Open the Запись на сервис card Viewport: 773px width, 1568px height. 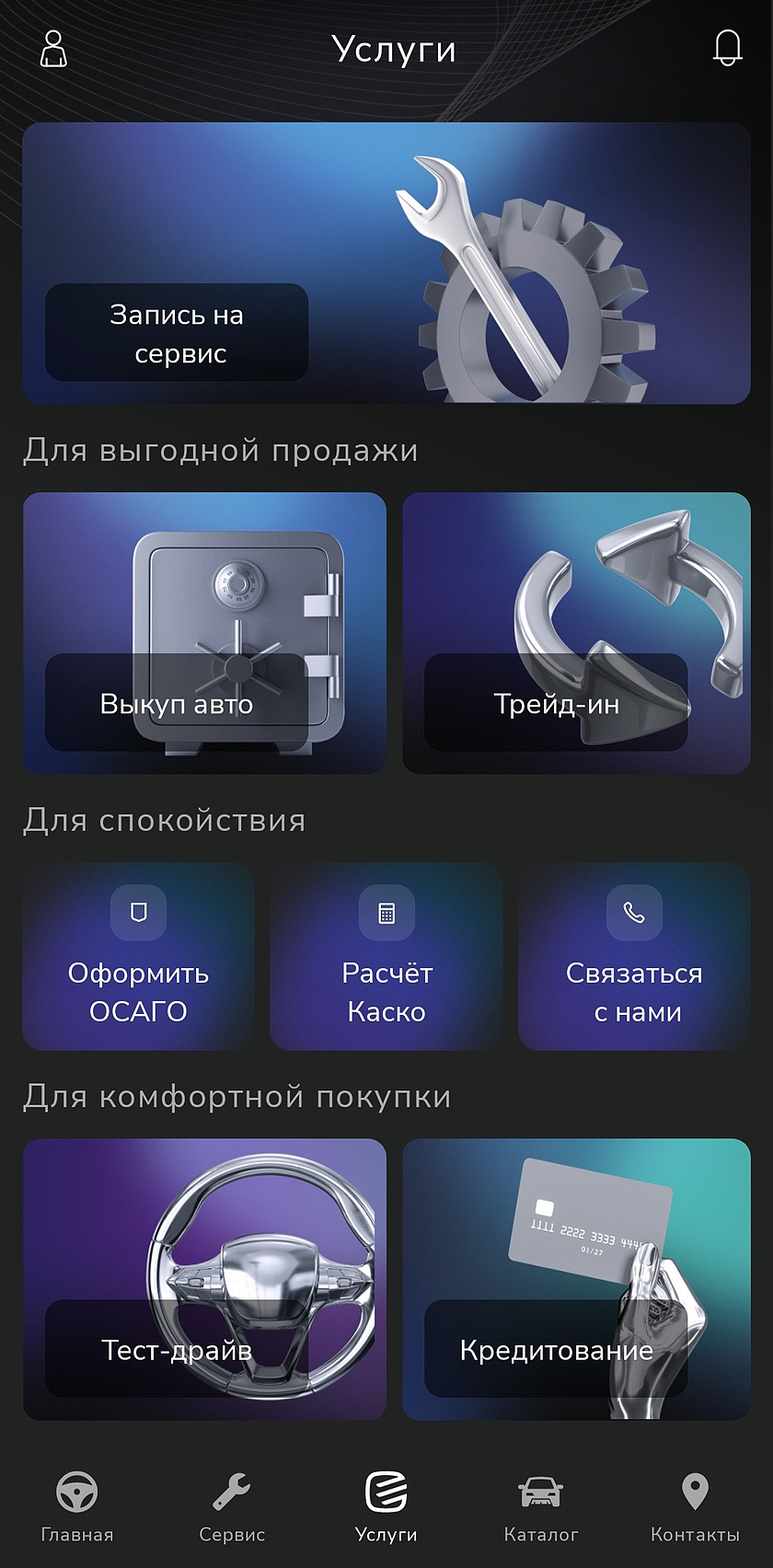pos(386,263)
